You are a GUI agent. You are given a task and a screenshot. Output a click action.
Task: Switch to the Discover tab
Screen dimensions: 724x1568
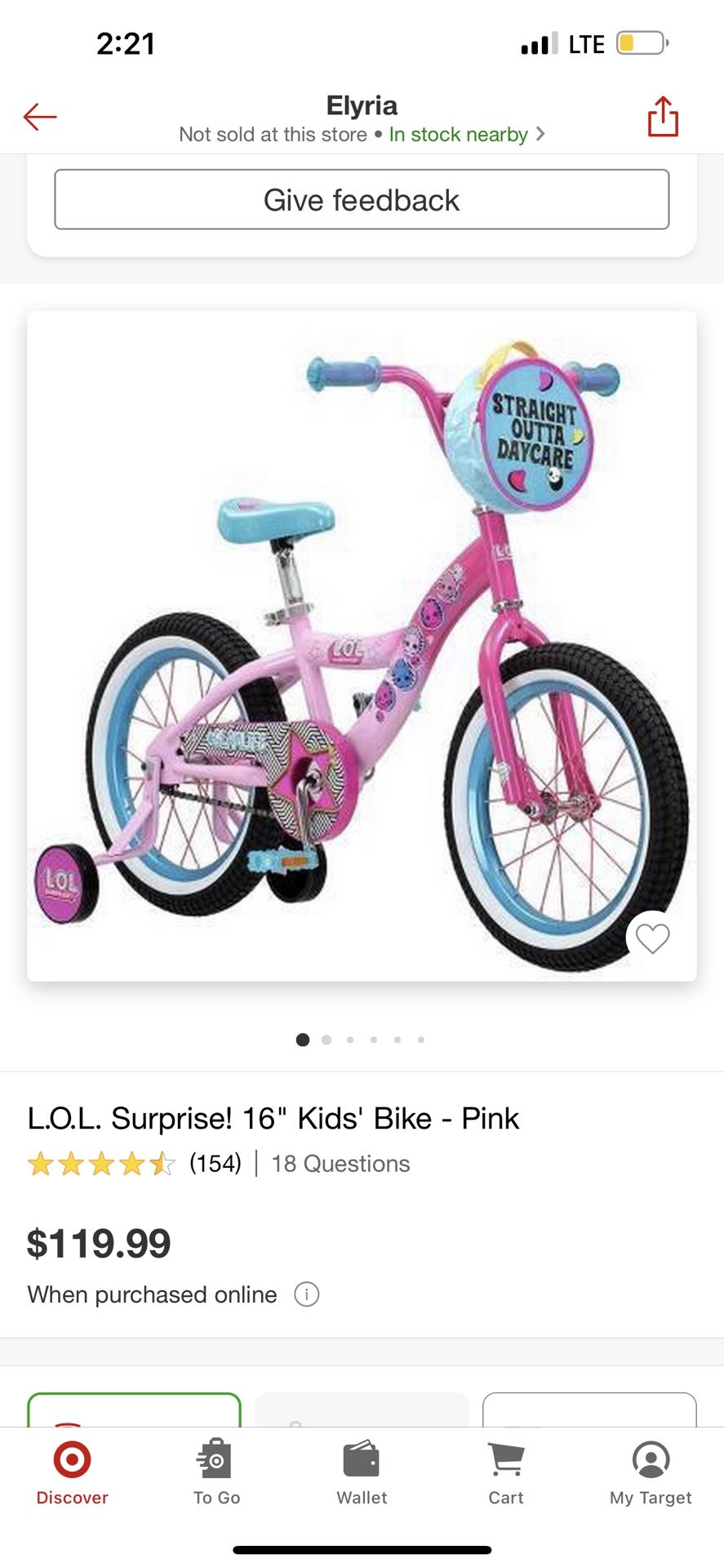tap(73, 1472)
